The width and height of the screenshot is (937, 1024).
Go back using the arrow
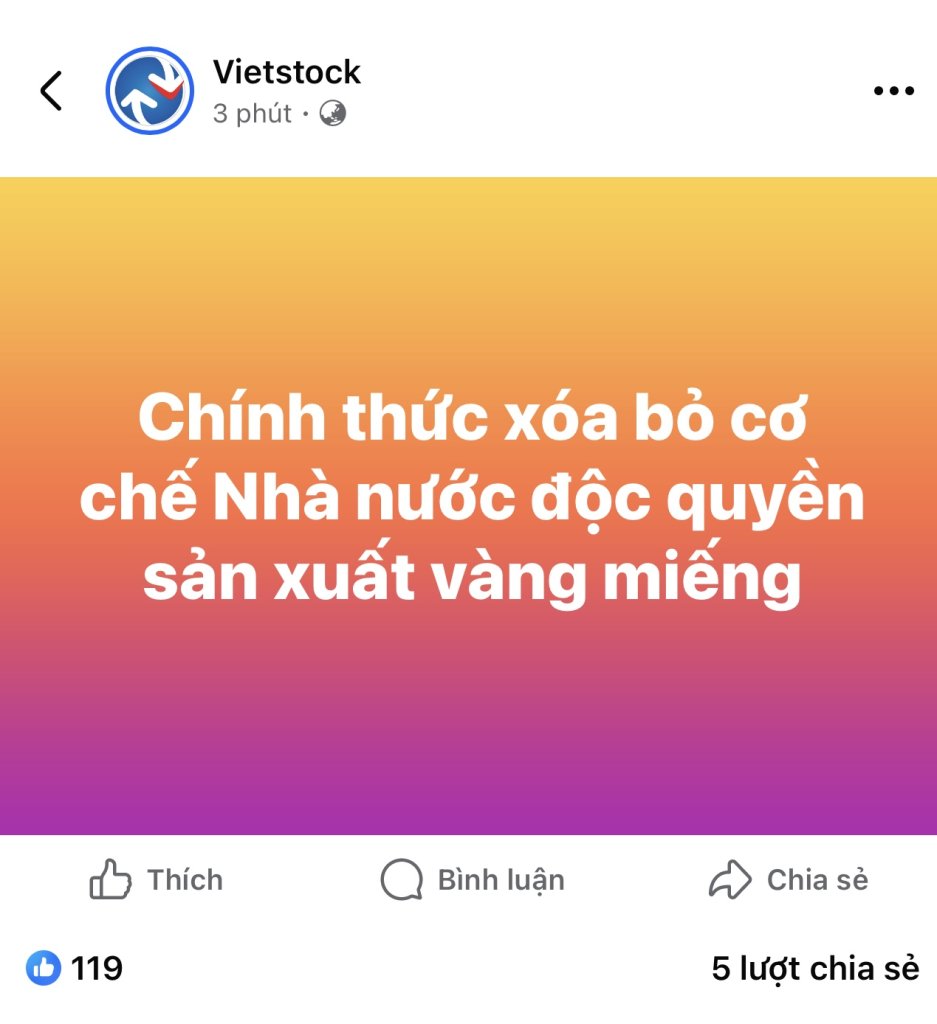(51, 91)
